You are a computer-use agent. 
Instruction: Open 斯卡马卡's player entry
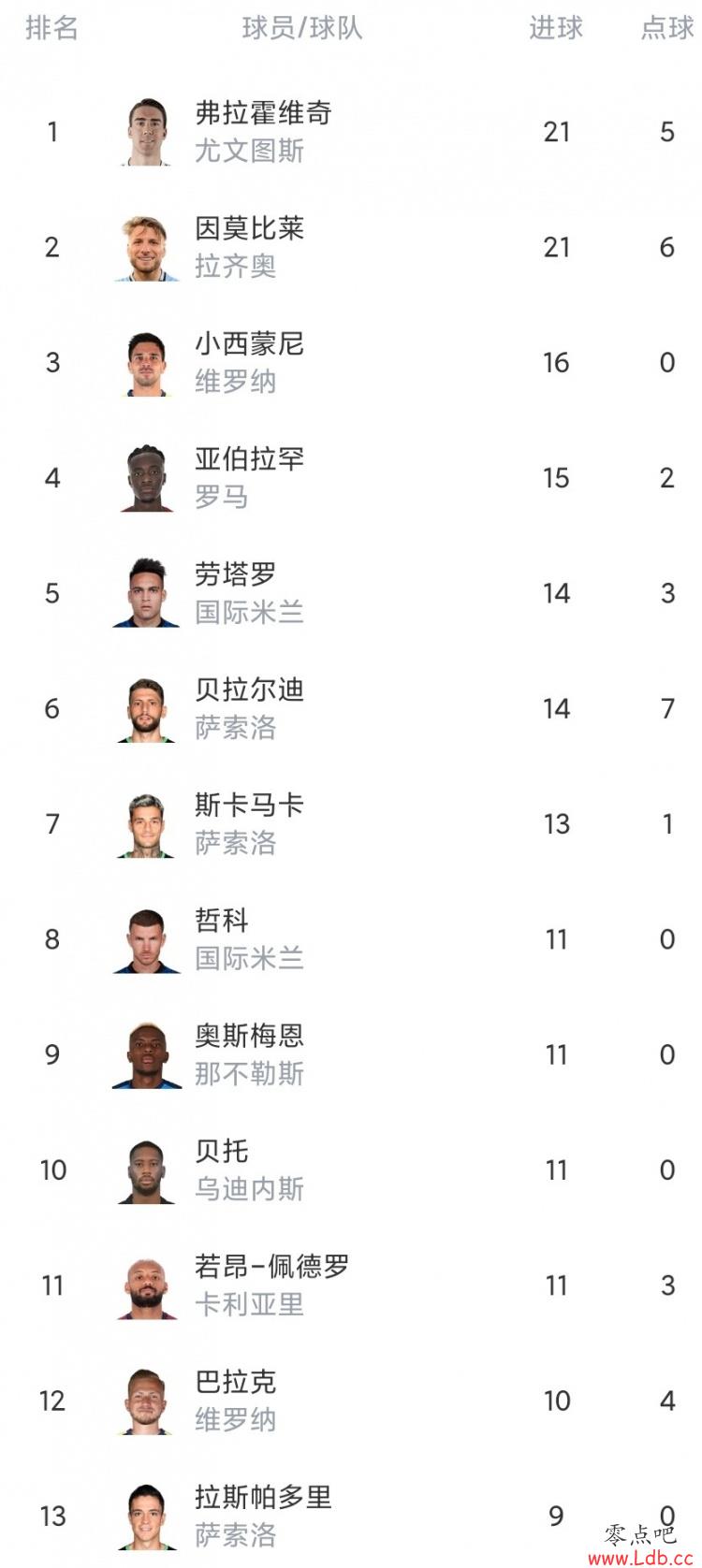351,824
